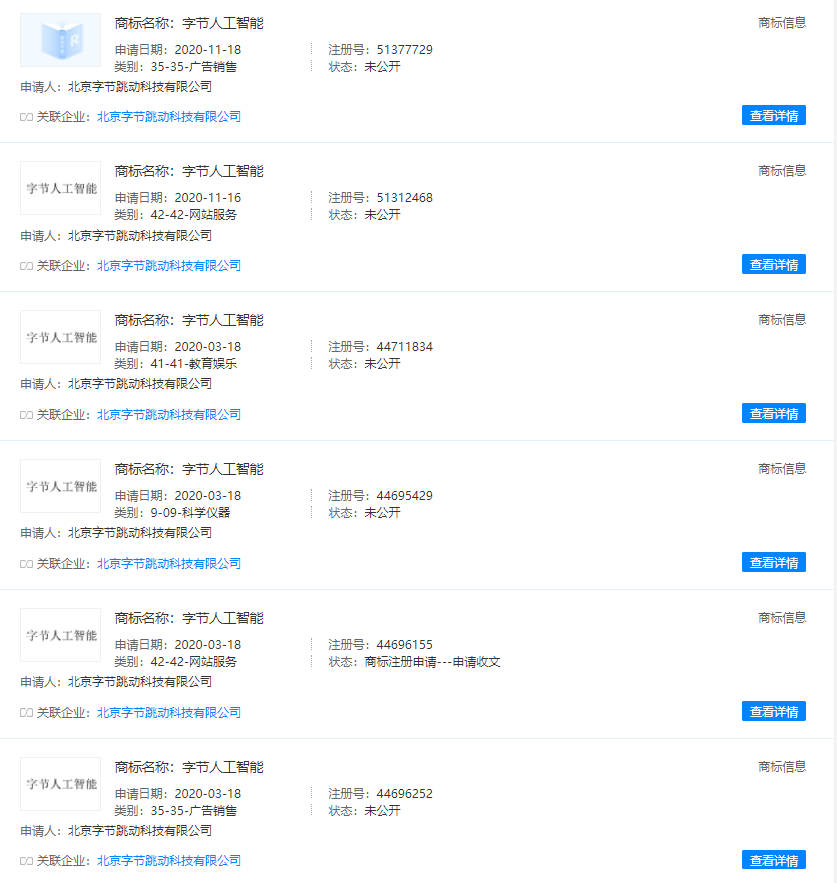The height and width of the screenshot is (883, 837).
Task: Open associated company link under registration 51377729
Action: tap(168, 116)
